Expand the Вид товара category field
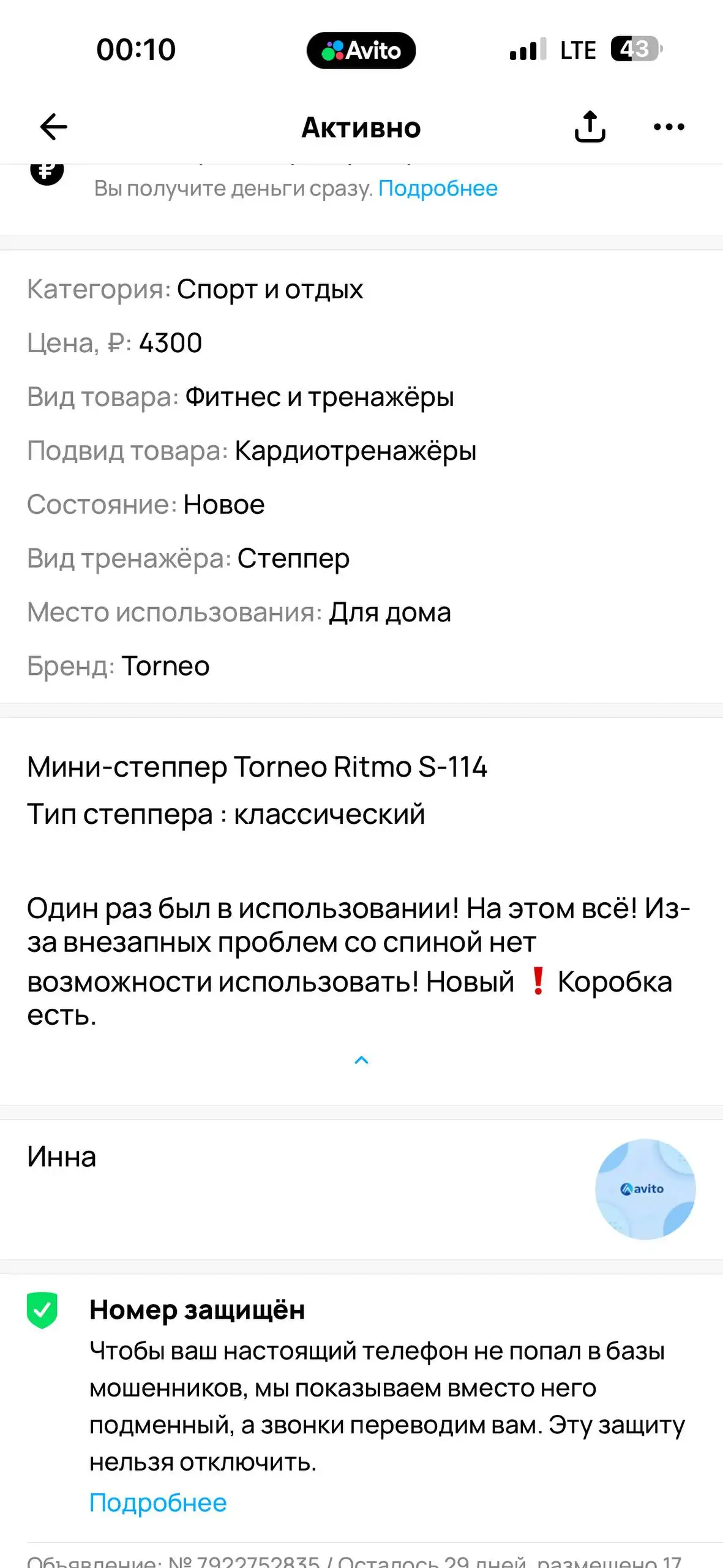Image resolution: width=723 pixels, height=1568 pixels. [x=241, y=397]
